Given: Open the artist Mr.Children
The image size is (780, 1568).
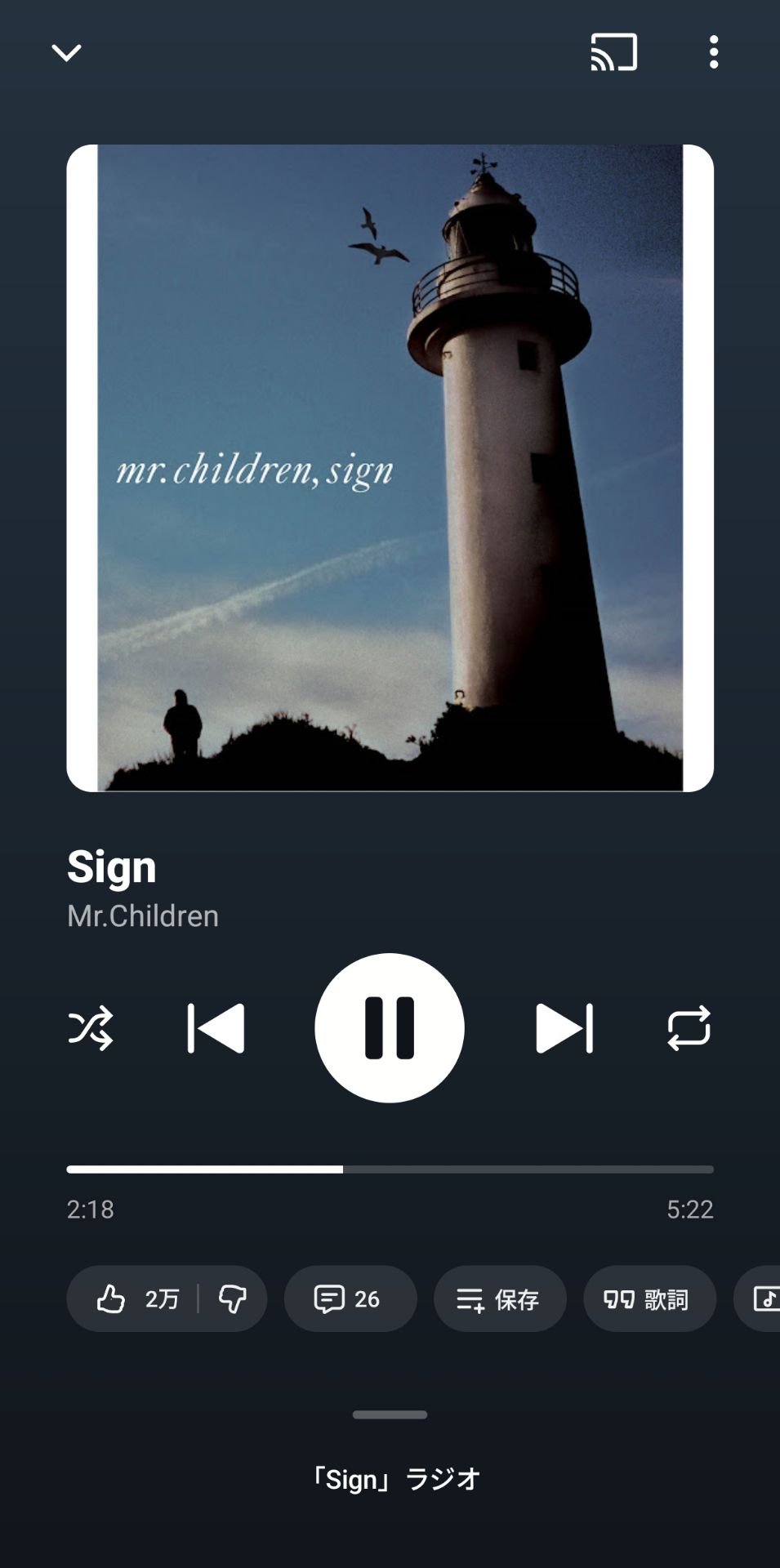Looking at the screenshot, I should pyautogui.click(x=143, y=916).
